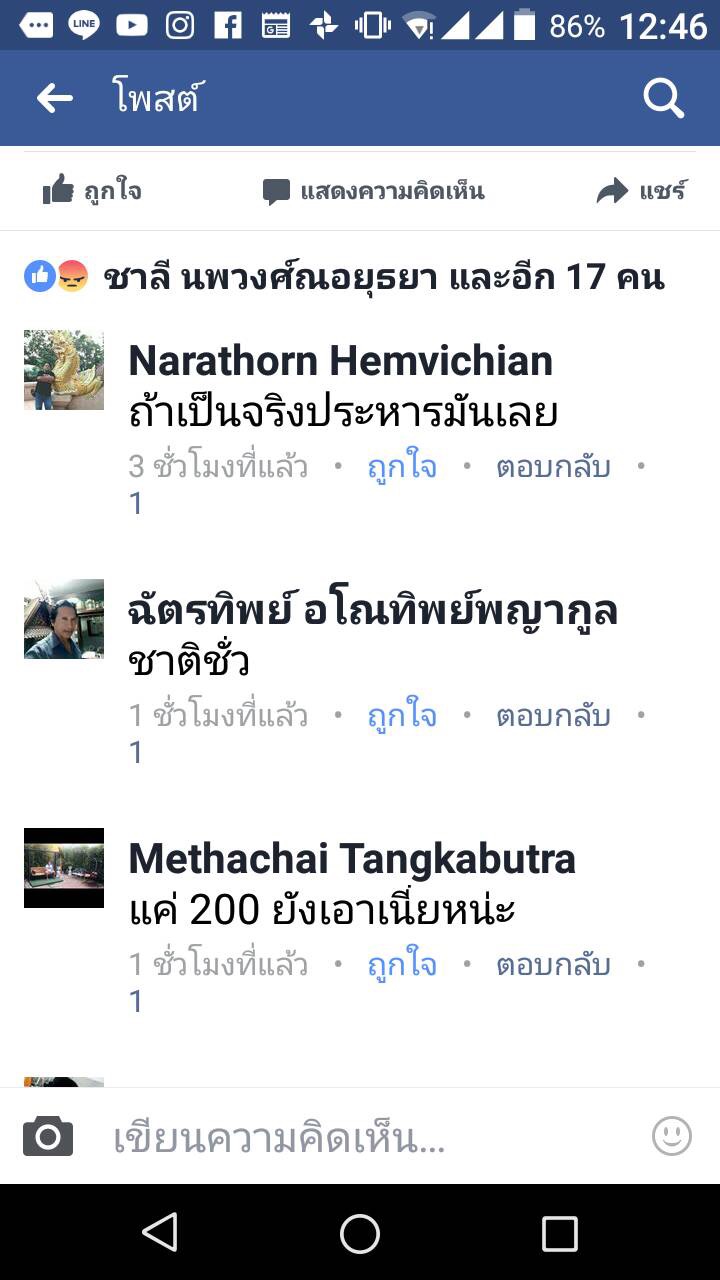The image size is (720, 1280).
Task: Open Methachai Tangkabutra's profile name
Action: coord(352,858)
